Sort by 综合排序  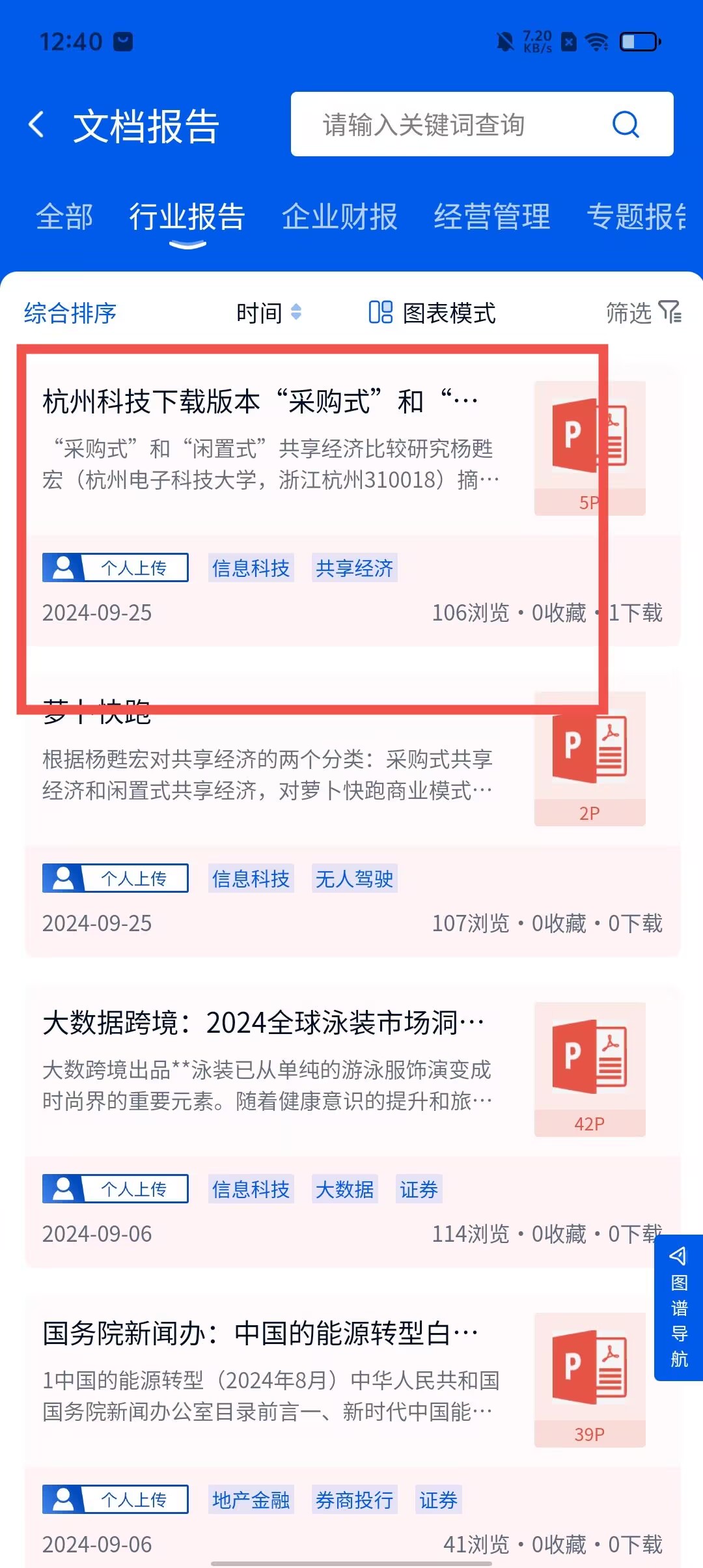point(70,313)
